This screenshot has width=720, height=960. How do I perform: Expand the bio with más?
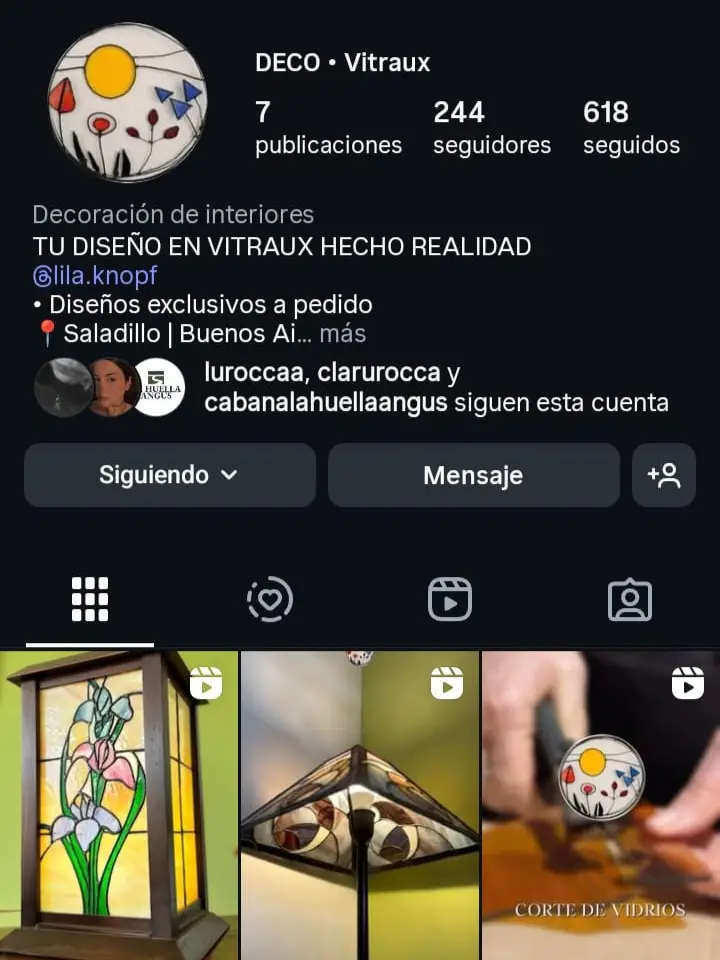[x=342, y=333]
